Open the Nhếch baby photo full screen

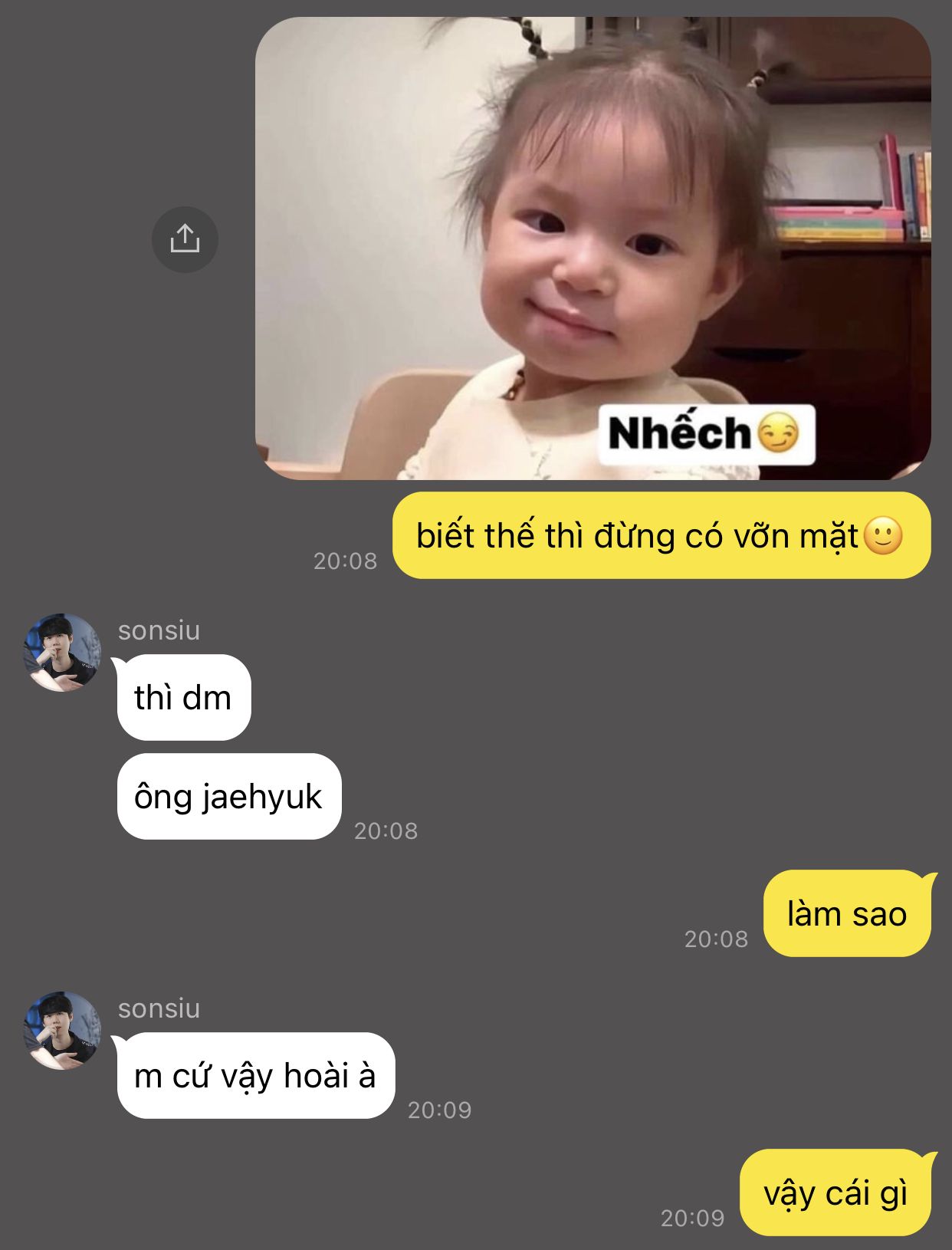pos(593,248)
